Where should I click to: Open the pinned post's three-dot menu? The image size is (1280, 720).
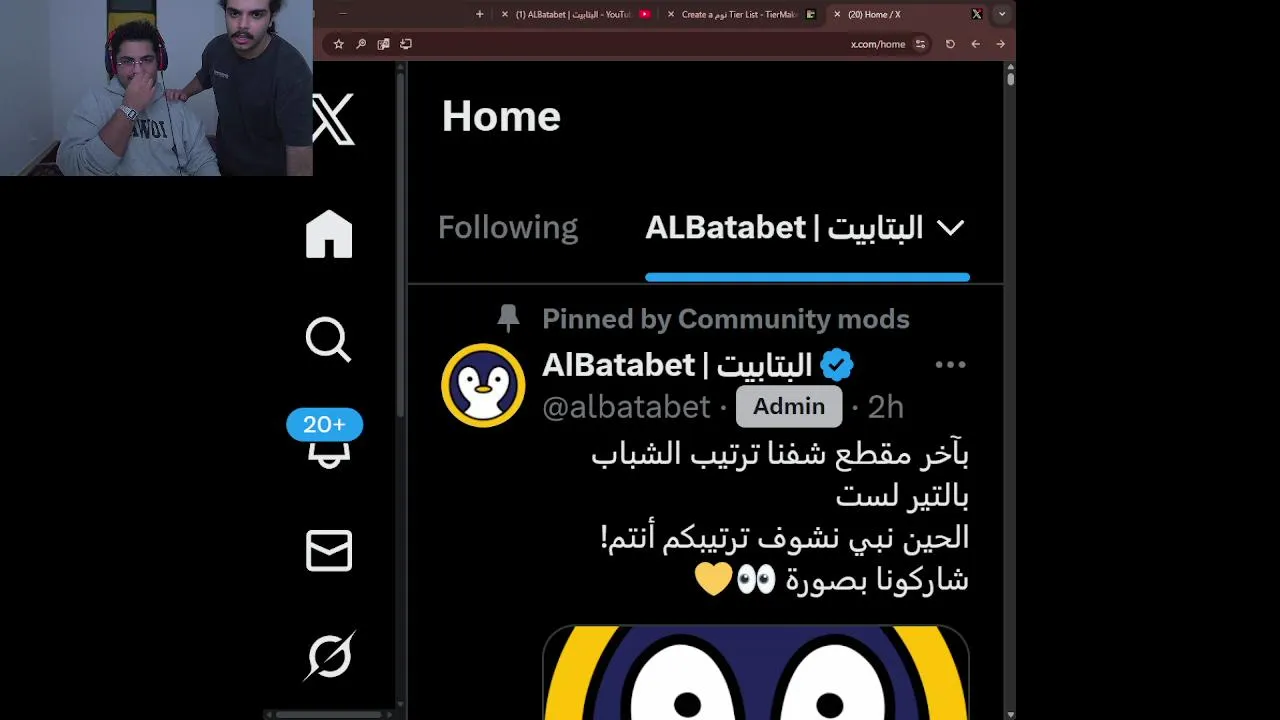[950, 365]
